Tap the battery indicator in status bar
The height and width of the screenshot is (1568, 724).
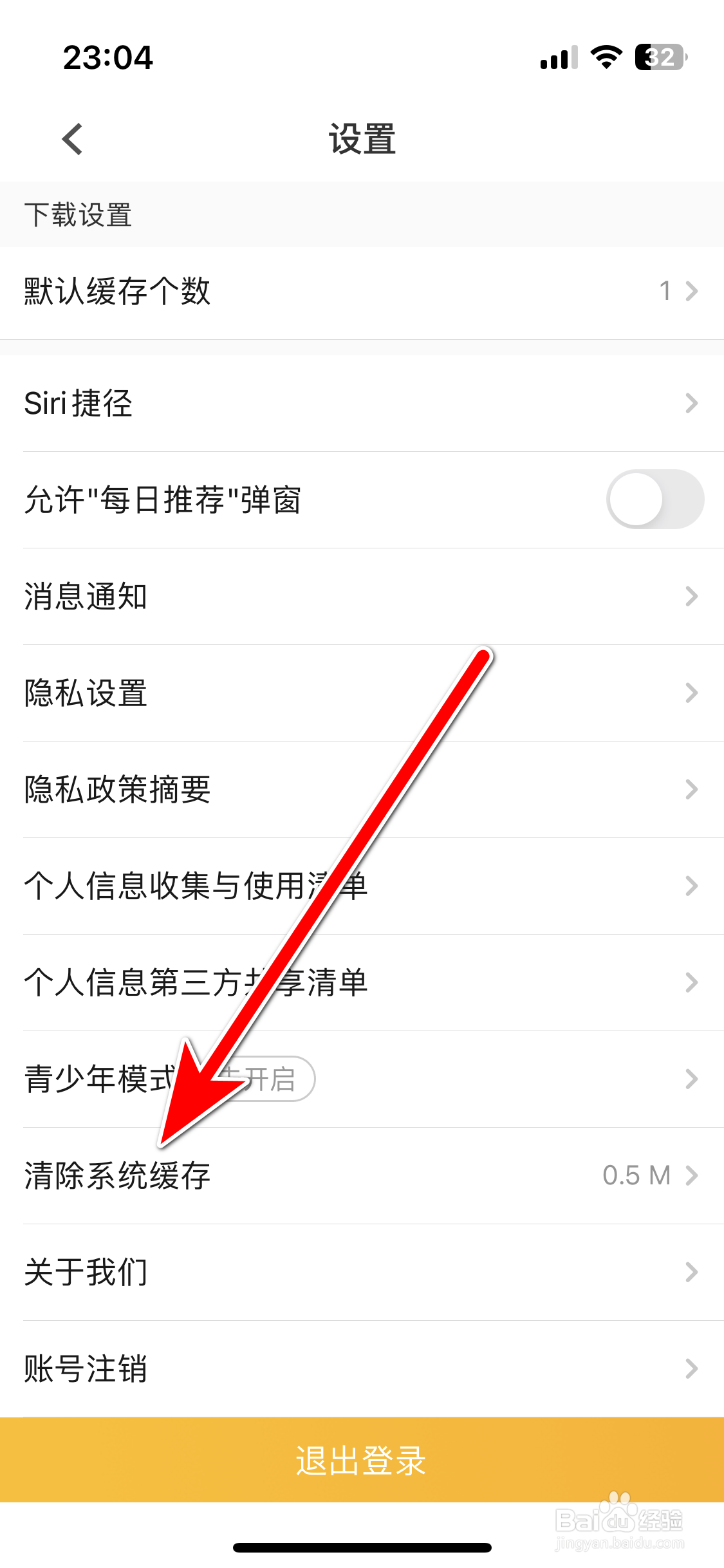656,58
